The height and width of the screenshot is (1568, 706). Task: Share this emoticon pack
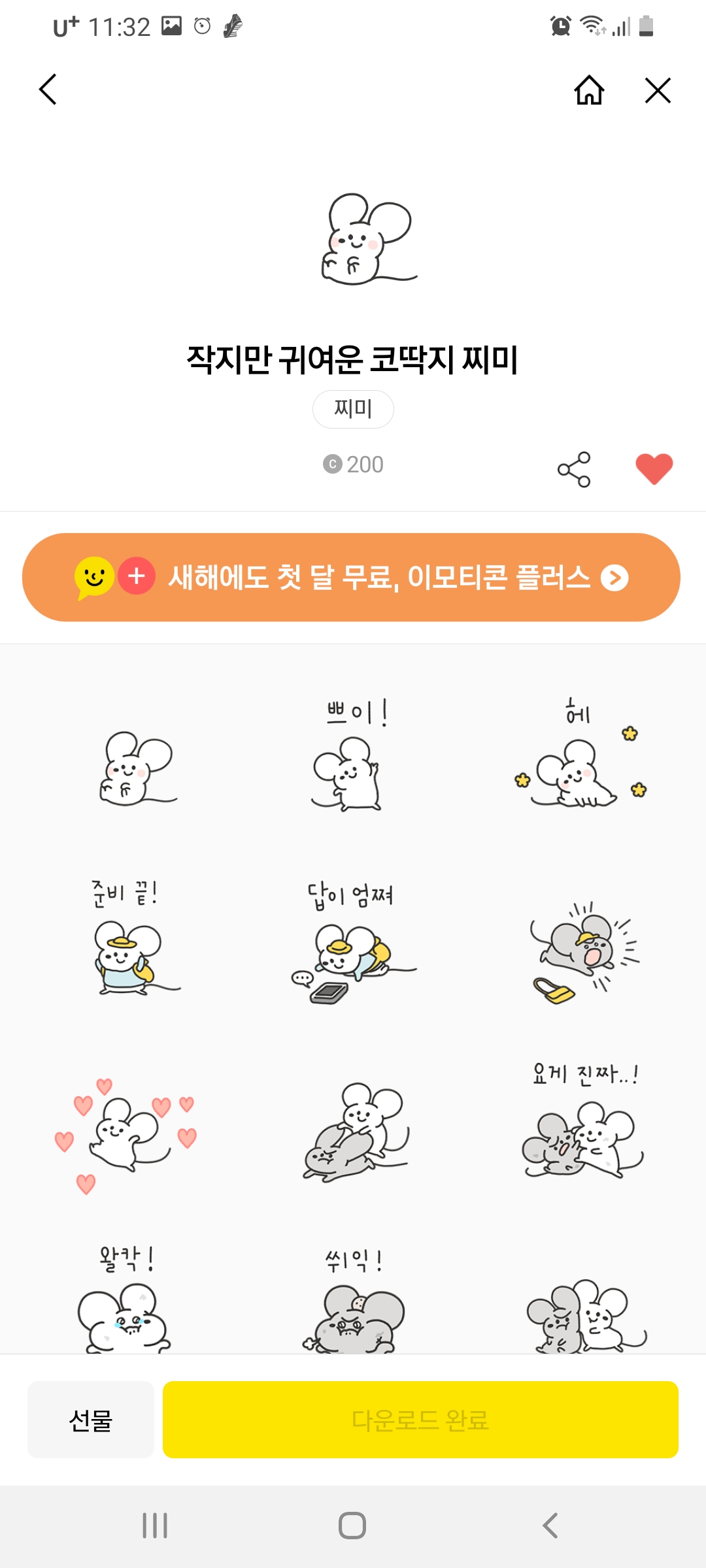click(x=574, y=469)
